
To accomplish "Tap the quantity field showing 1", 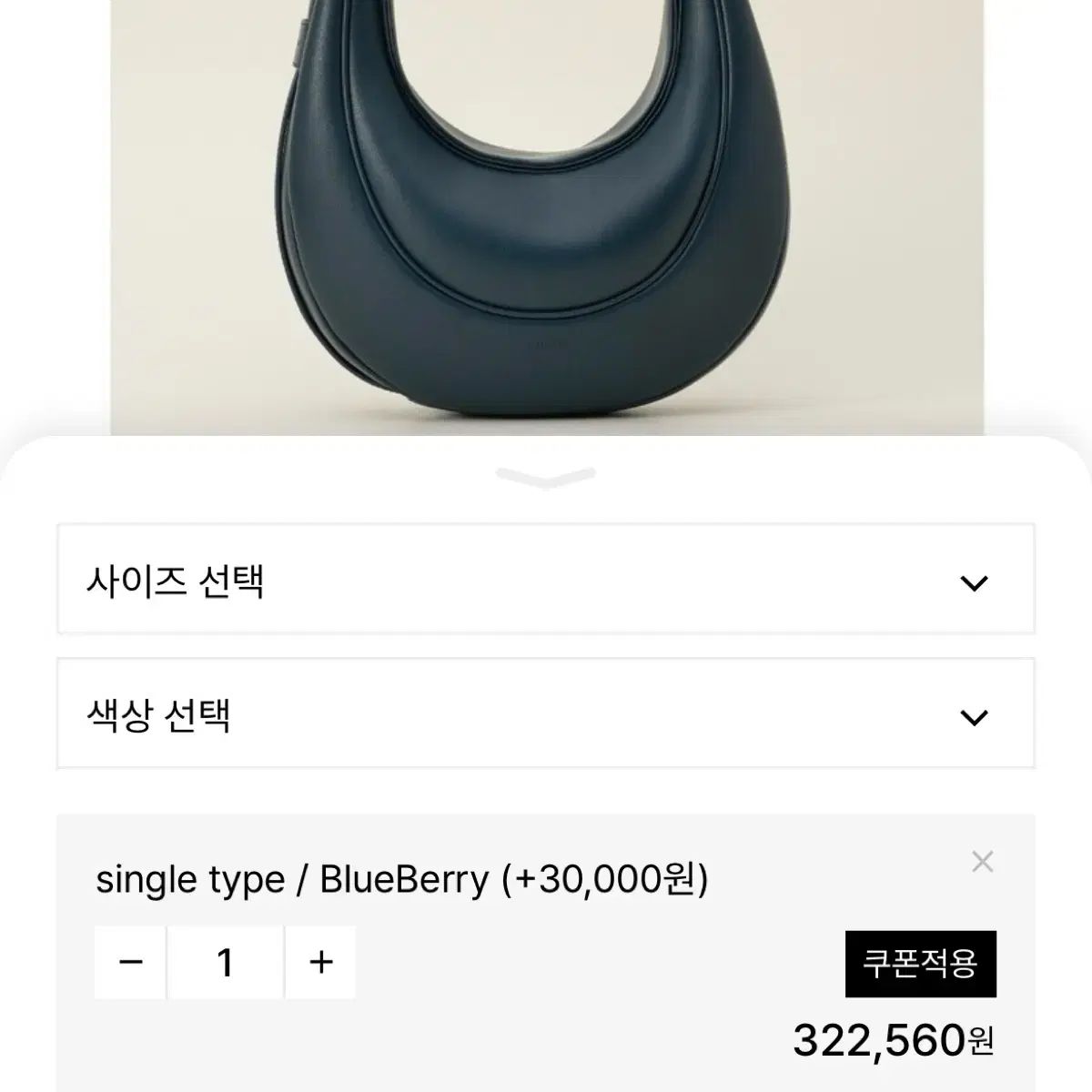I will 226,962.
